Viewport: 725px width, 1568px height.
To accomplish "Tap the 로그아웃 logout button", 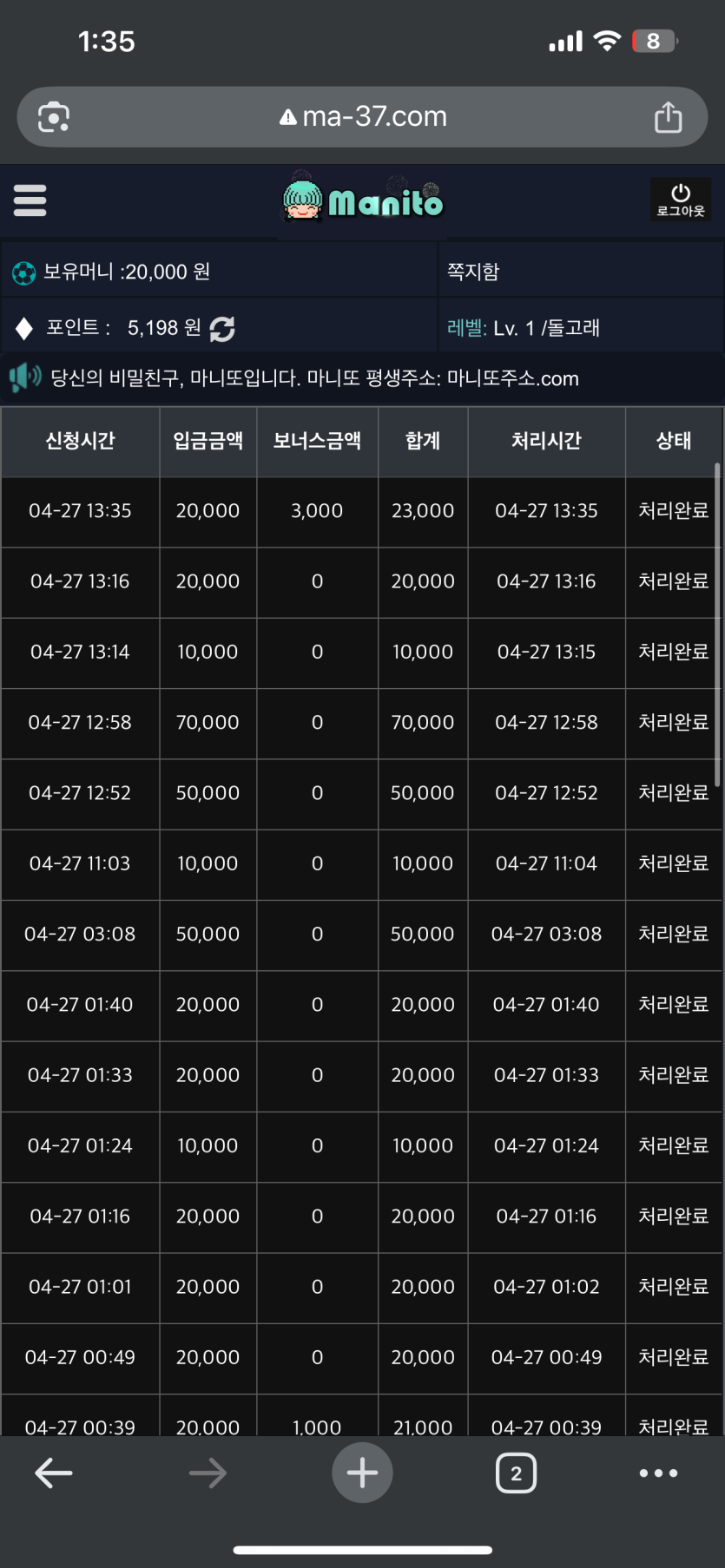I will coord(681,200).
